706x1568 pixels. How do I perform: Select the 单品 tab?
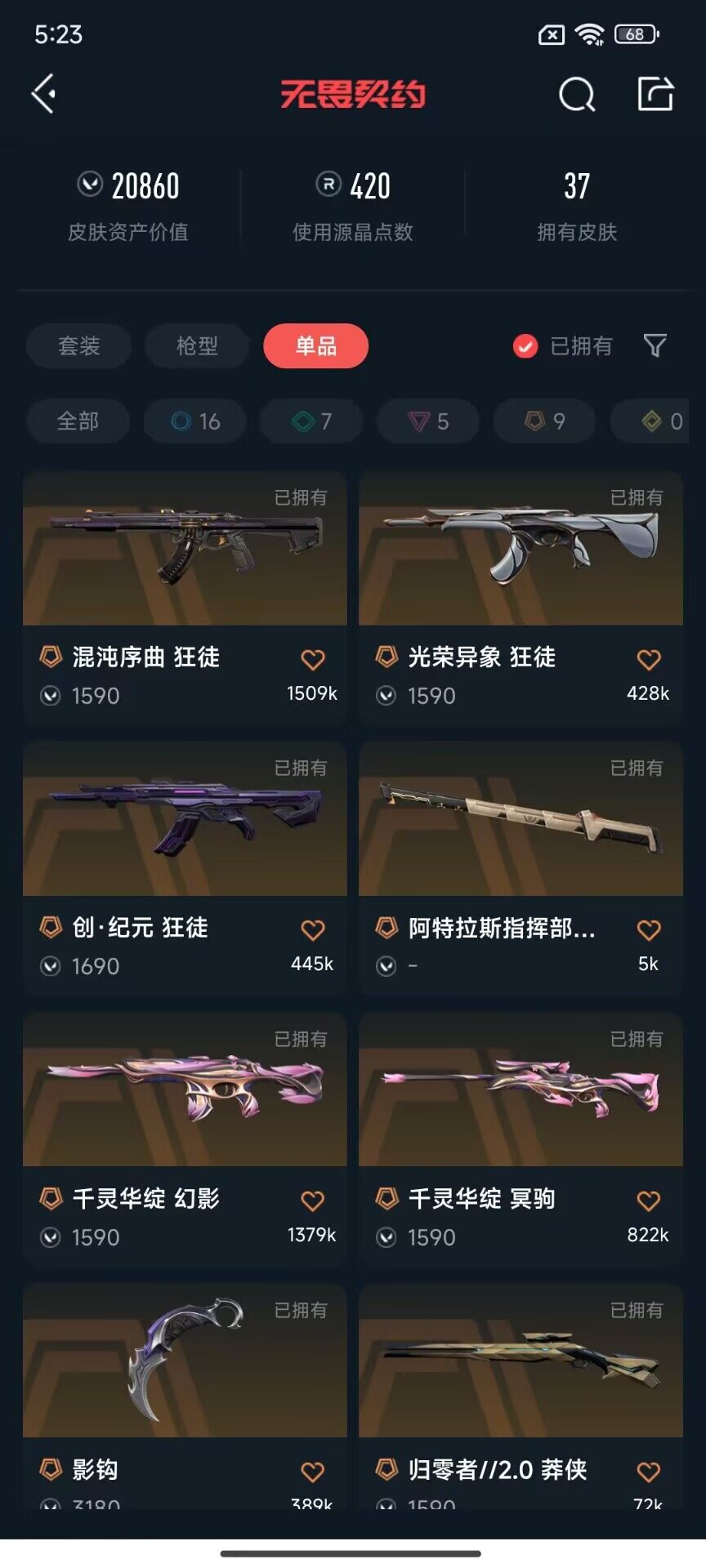pos(315,346)
